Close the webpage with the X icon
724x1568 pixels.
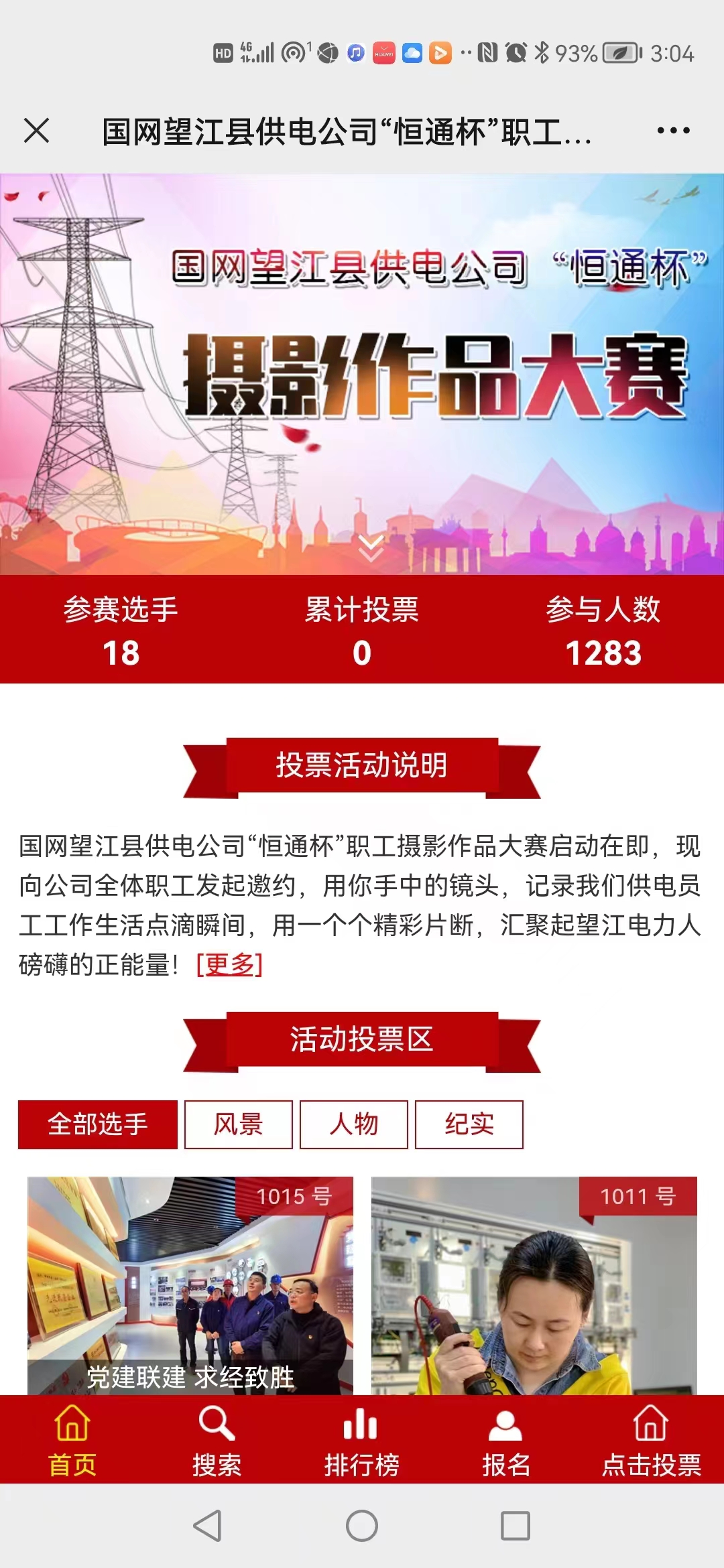coord(37,131)
